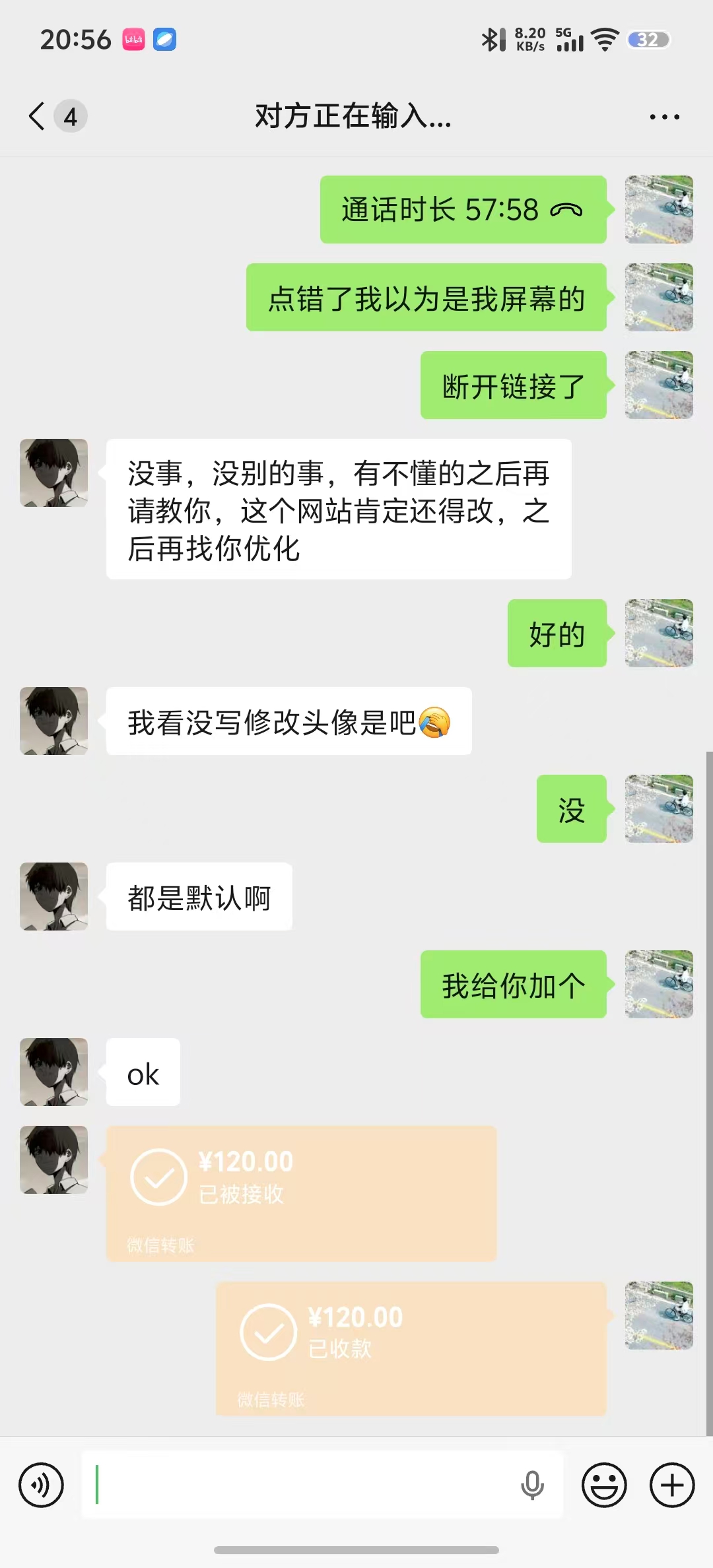
Task: Tap the plus icon to add attachments
Action: (672, 1486)
